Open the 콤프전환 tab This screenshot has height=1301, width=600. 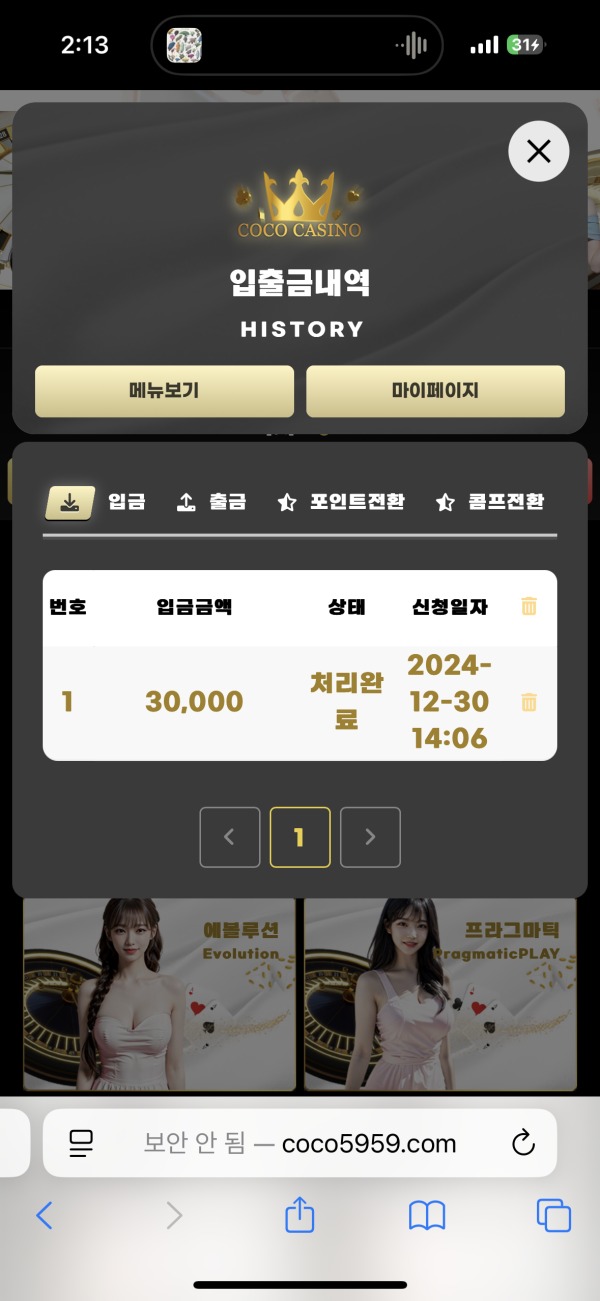click(x=490, y=503)
